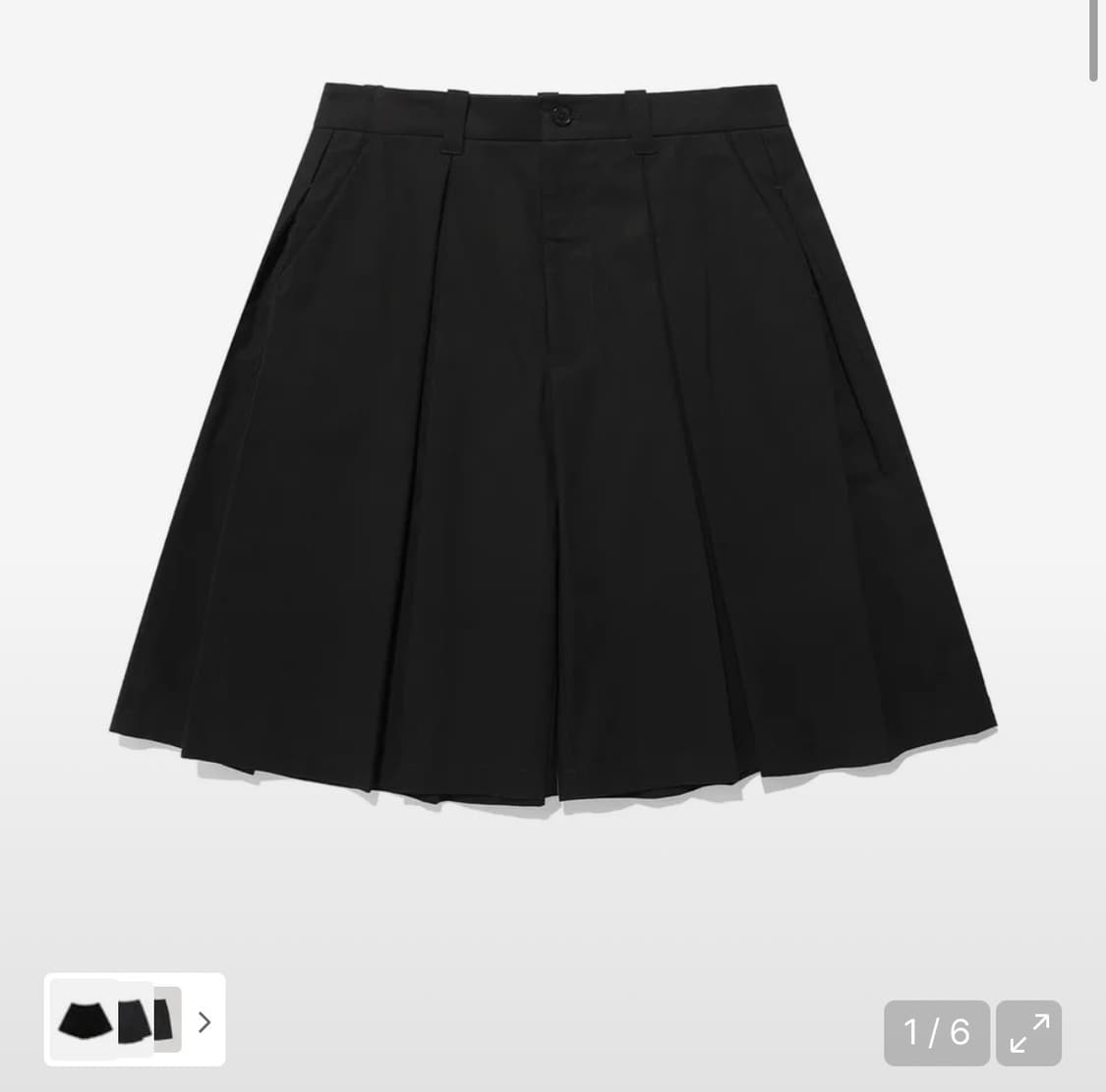Expand the product image to fullscreen

1028,1032
